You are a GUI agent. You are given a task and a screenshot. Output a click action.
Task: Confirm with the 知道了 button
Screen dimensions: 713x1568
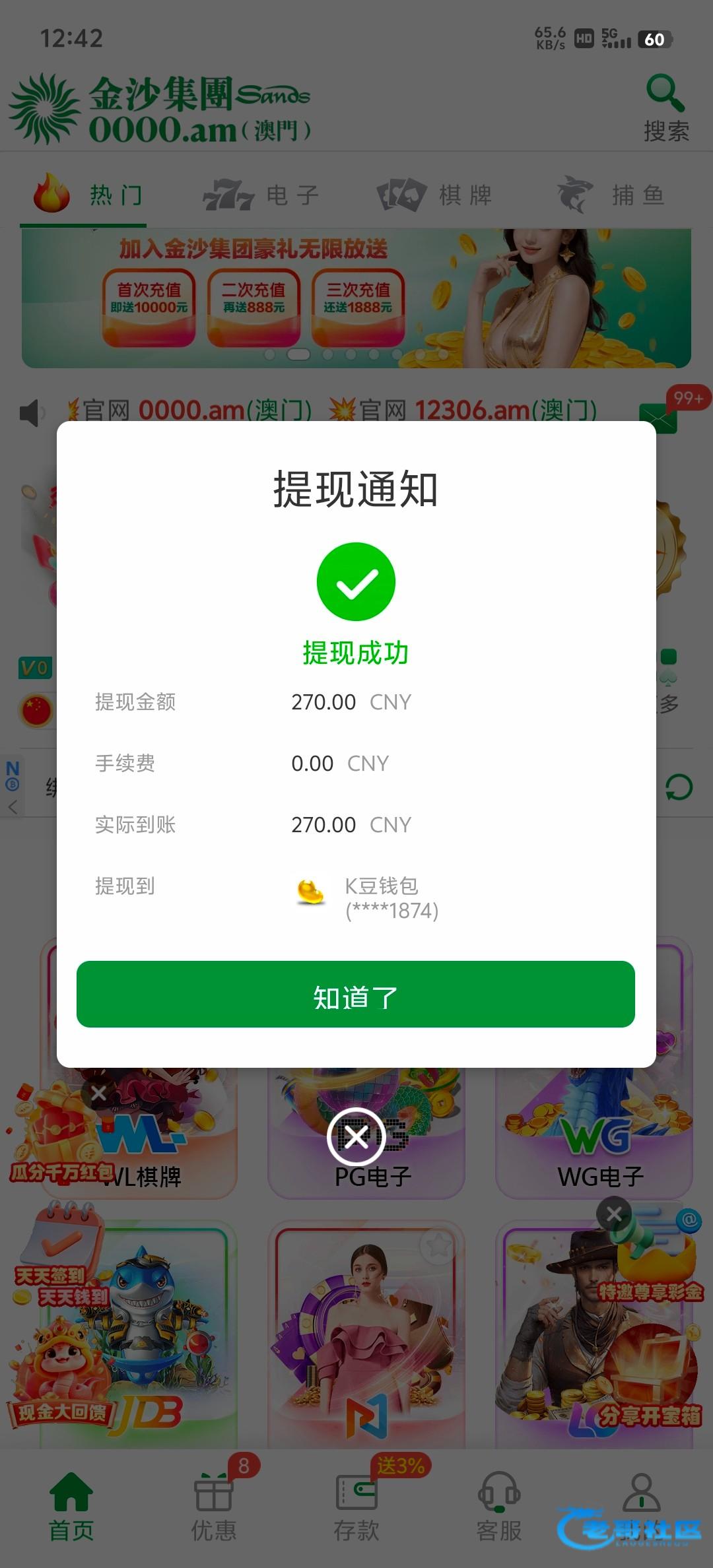(356, 995)
